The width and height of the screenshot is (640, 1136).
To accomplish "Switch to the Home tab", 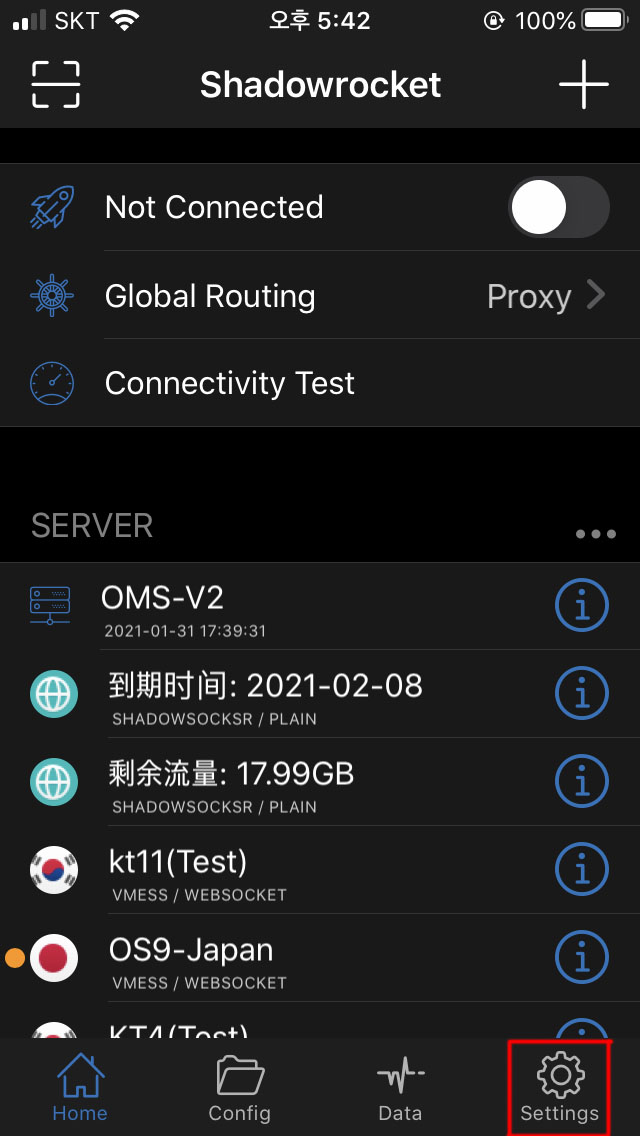I will [80, 1088].
